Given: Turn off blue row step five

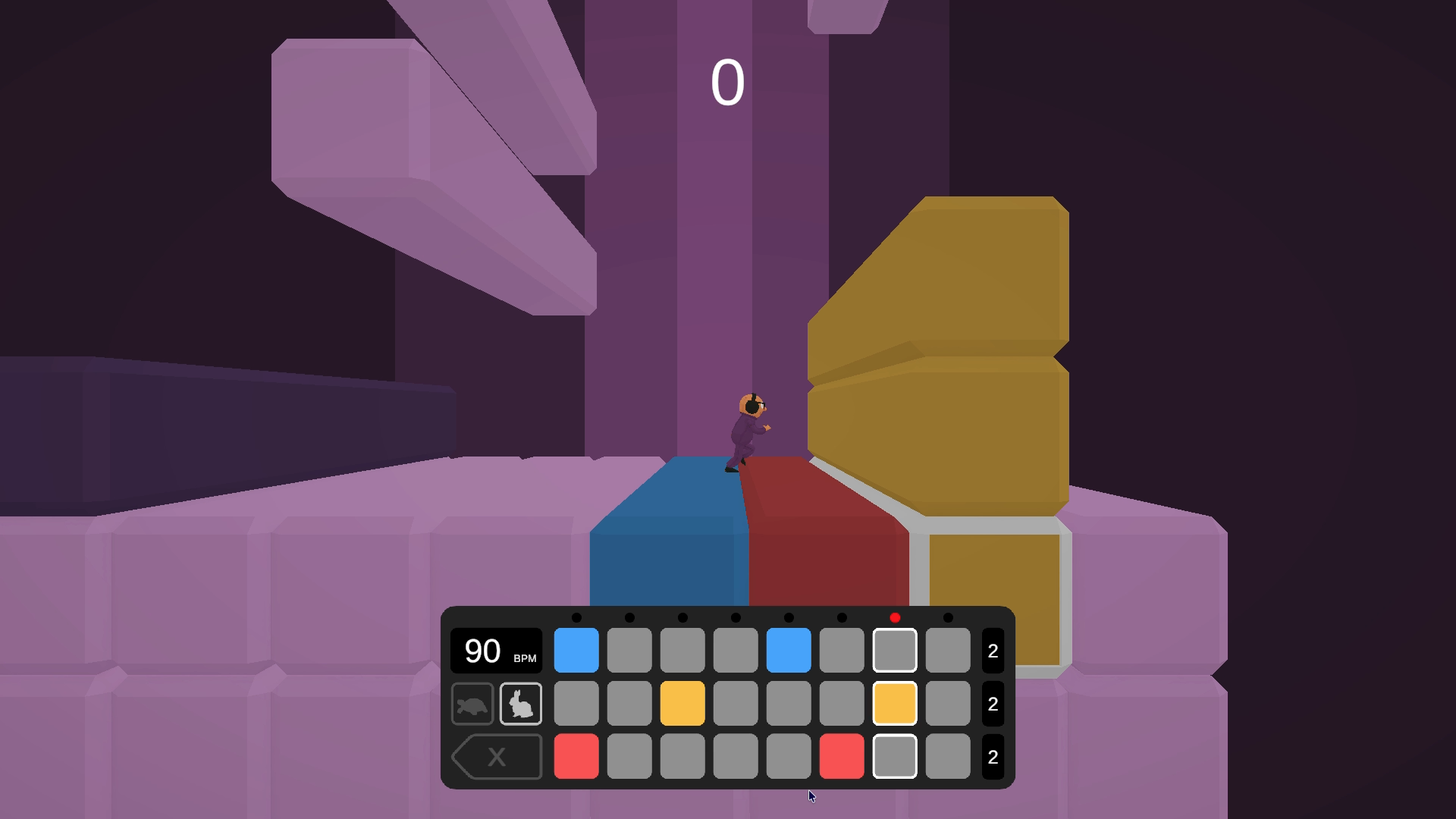Looking at the screenshot, I should [789, 650].
